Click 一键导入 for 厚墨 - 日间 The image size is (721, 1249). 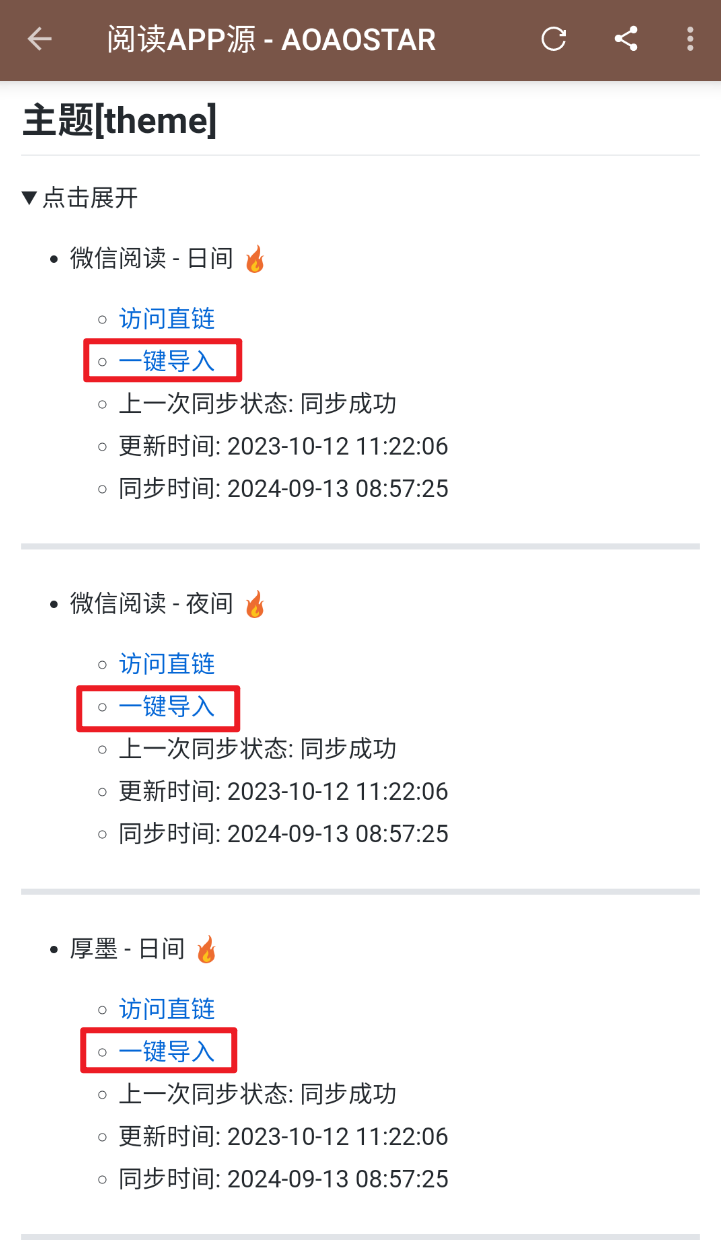pos(166,1050)
